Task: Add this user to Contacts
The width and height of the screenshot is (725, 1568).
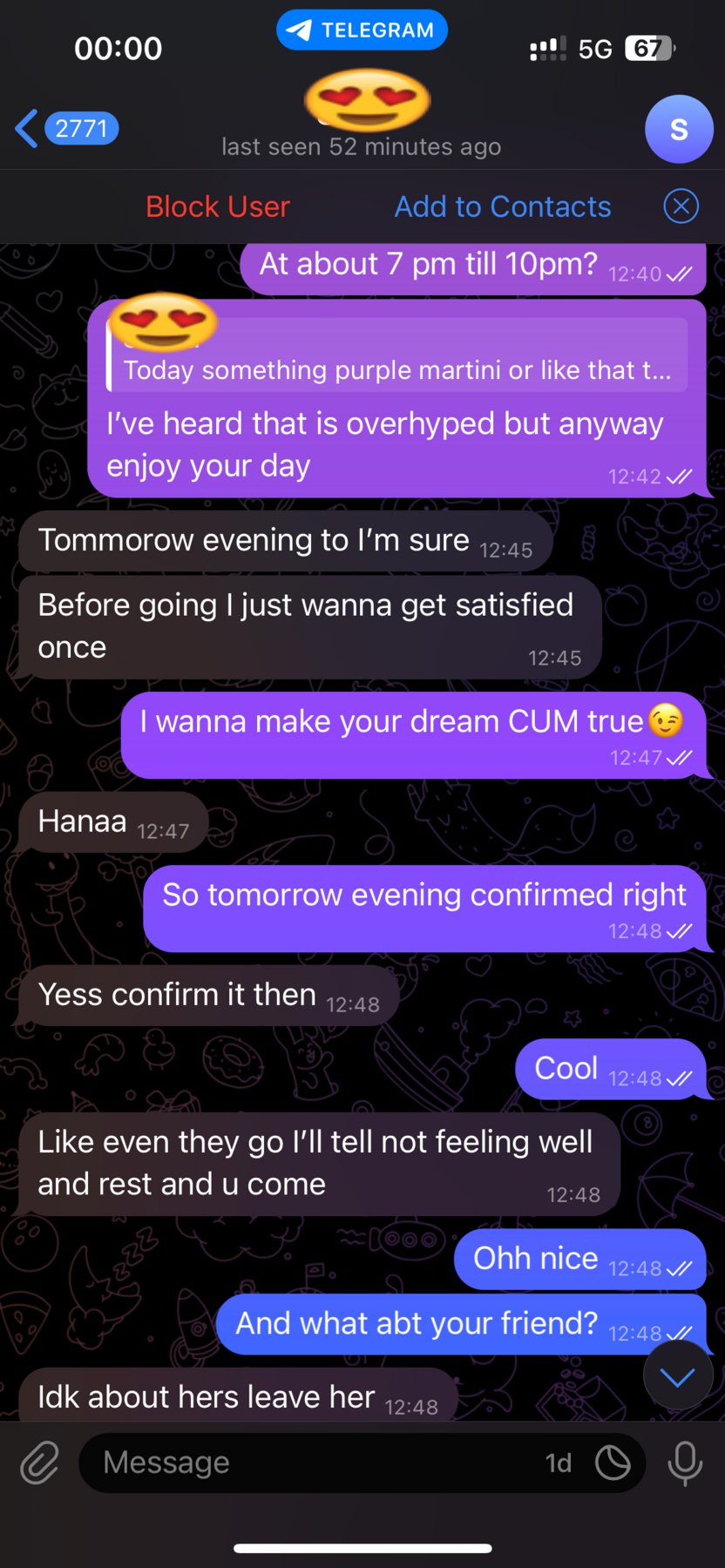Action: coord(503,206)
